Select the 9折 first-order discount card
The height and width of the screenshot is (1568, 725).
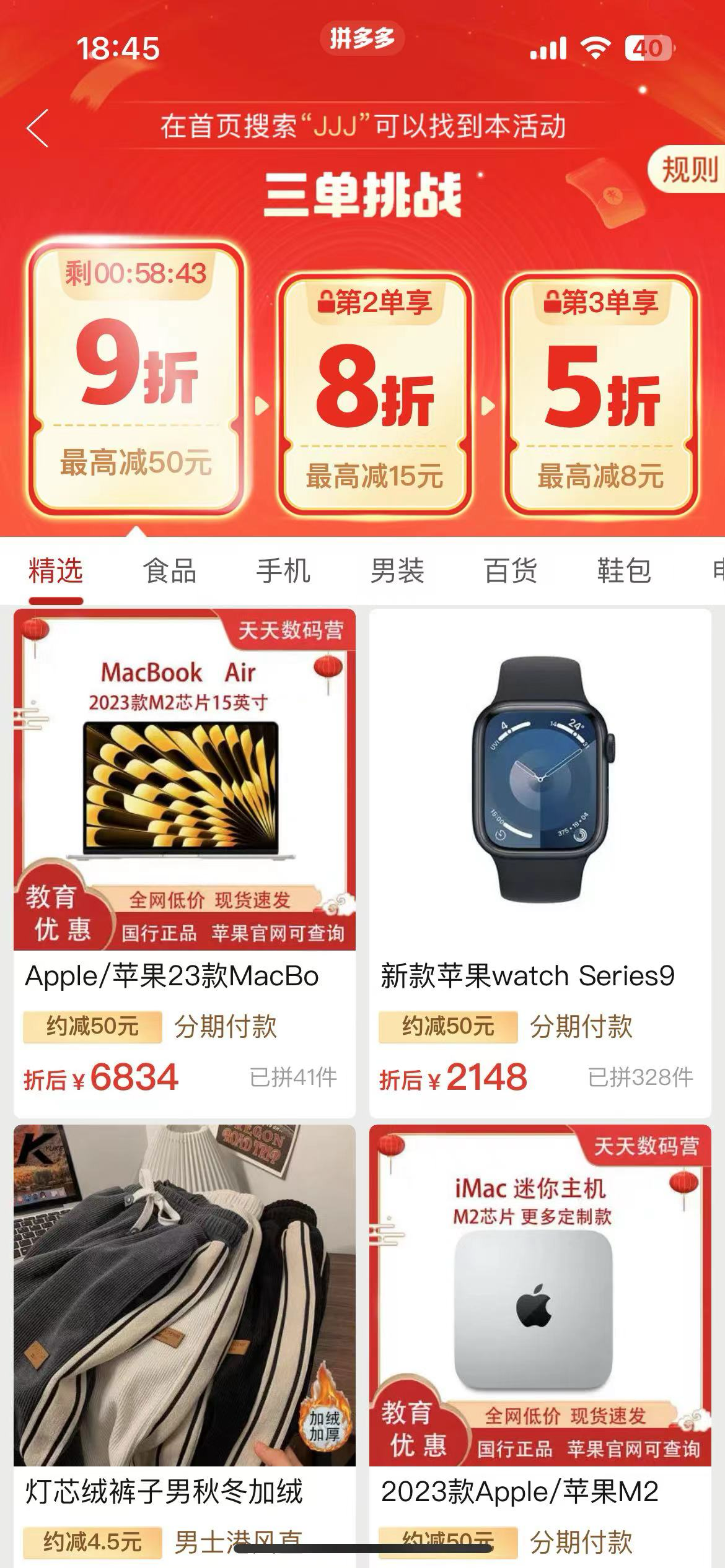coord(136,379)
